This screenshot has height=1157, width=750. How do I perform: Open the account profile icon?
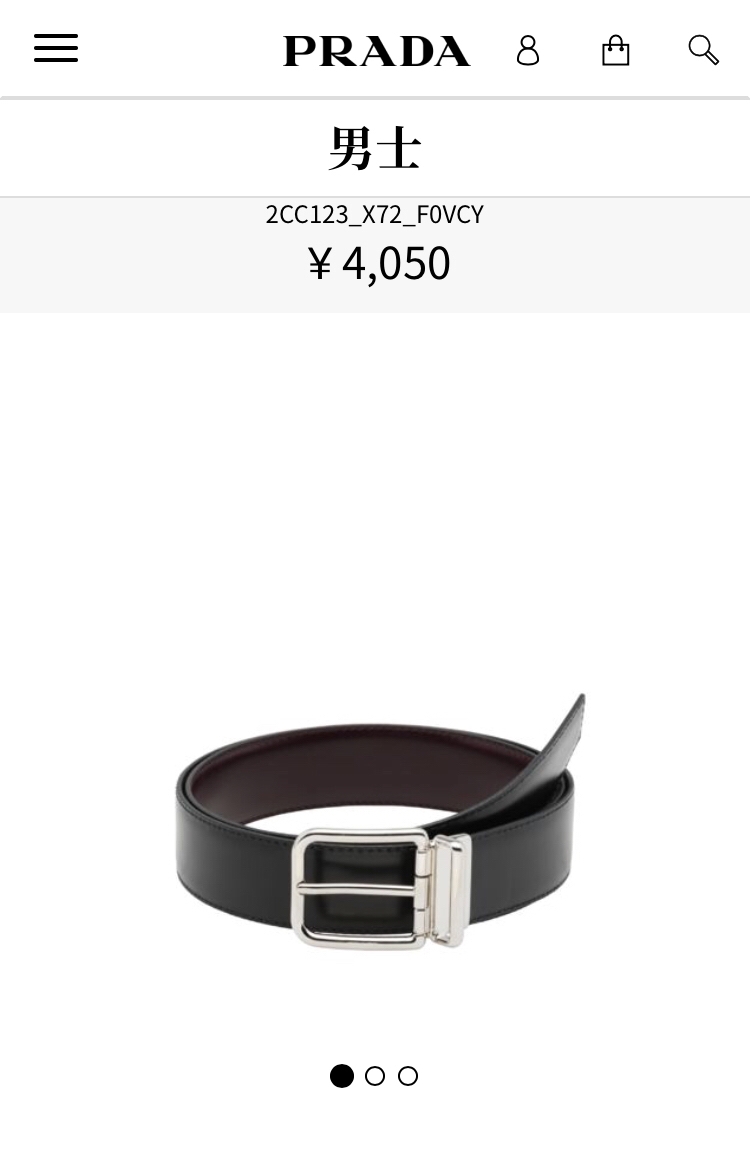(528, 50)
